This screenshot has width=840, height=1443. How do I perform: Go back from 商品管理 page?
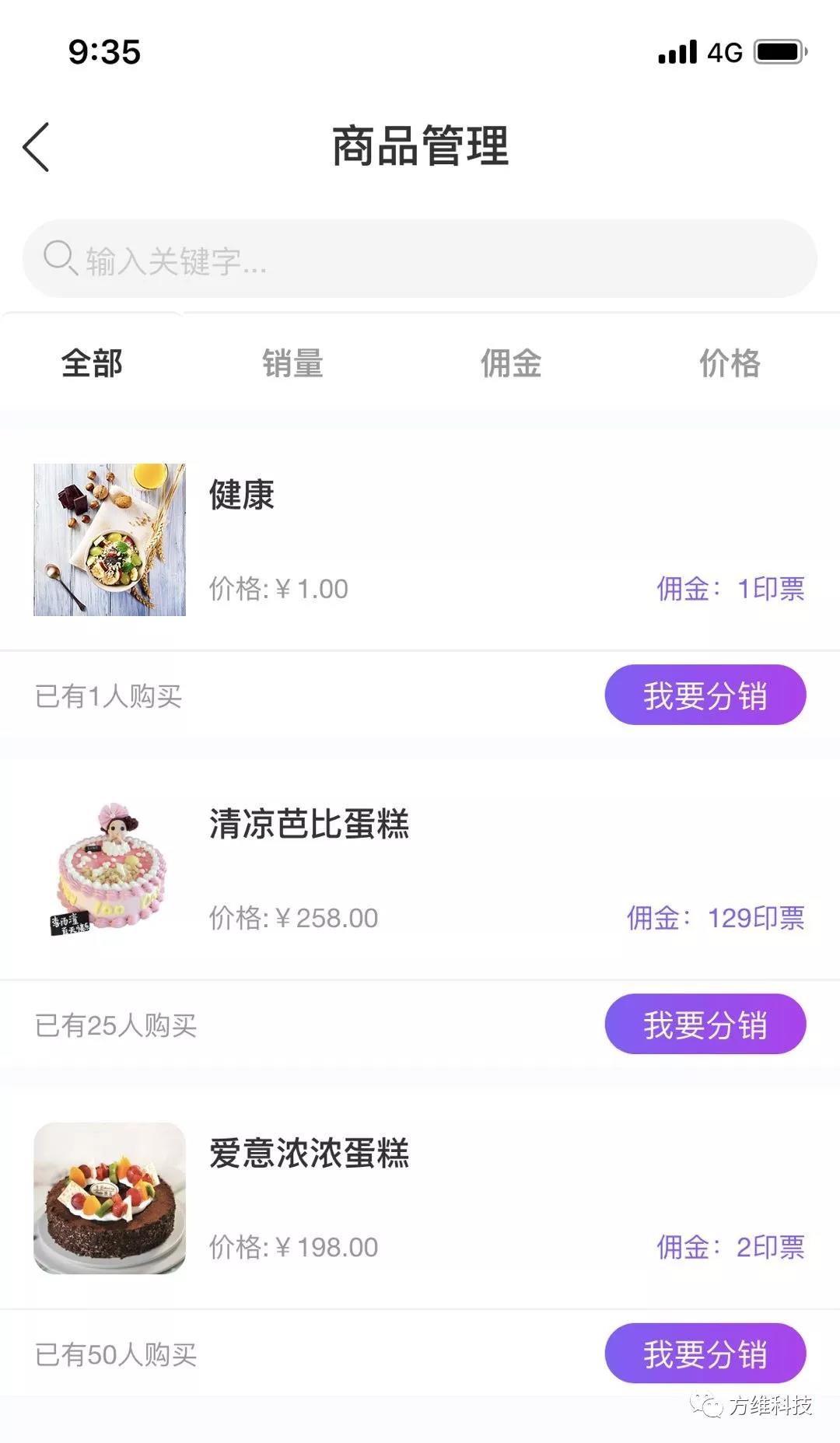(x=37, y=147)
